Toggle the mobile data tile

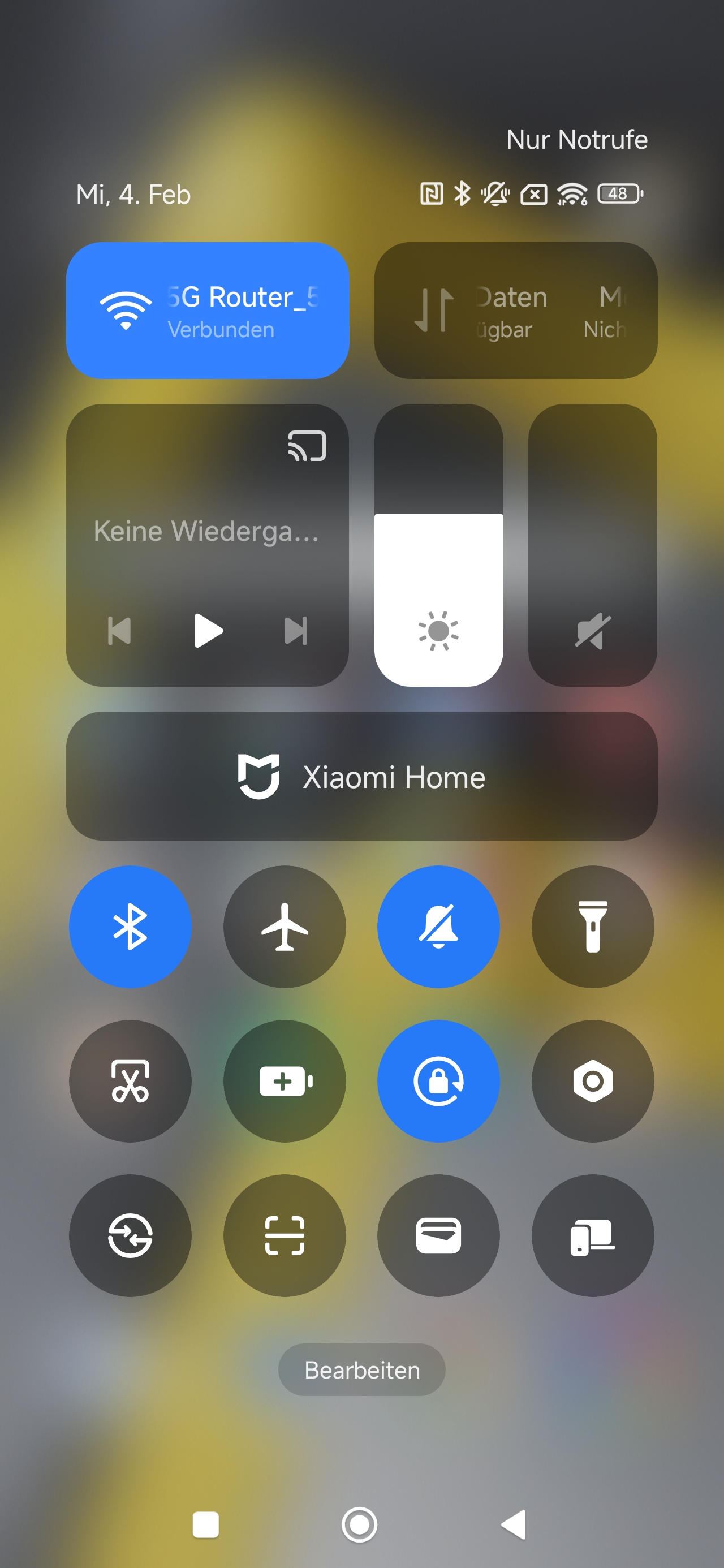(515, 311)
